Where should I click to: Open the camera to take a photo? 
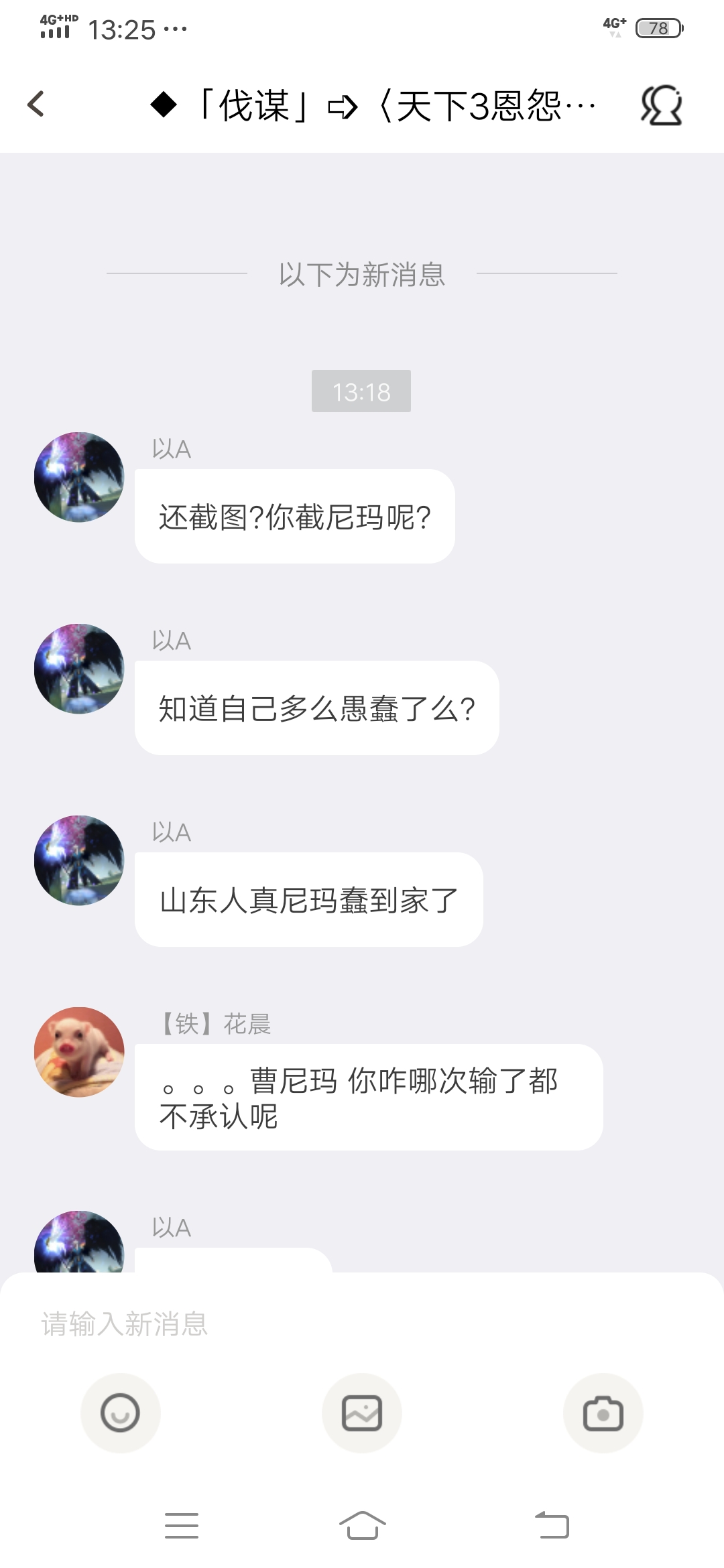pos(603,1413)
